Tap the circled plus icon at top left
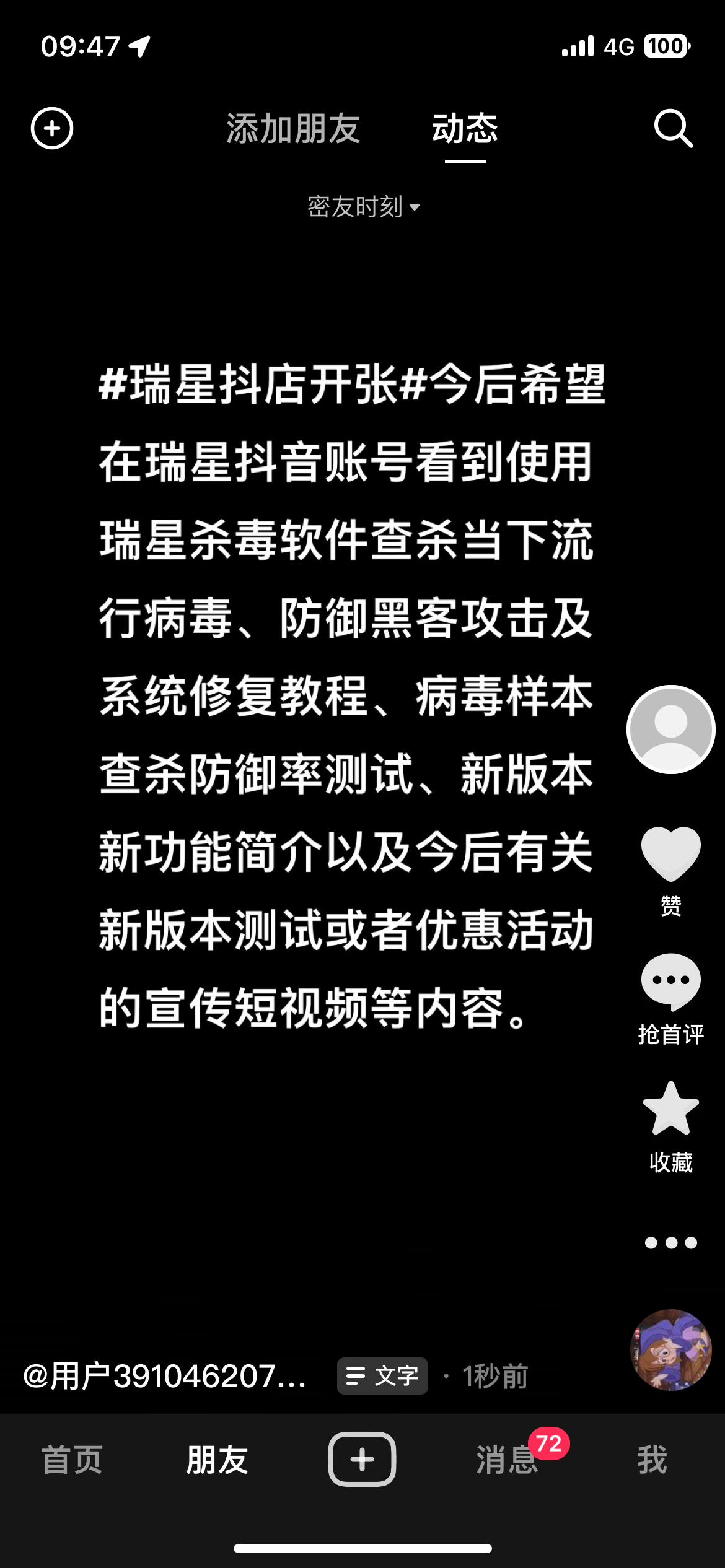 [52, 129]
